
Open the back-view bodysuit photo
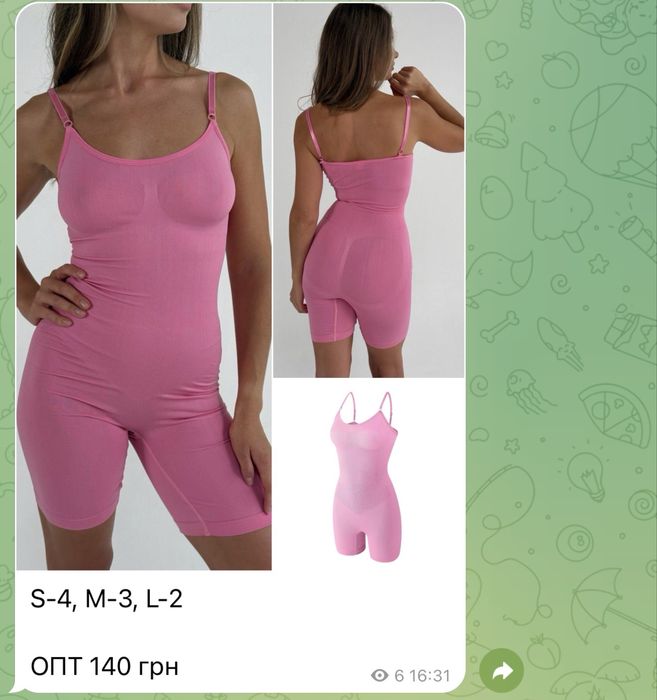coord(368,190)
